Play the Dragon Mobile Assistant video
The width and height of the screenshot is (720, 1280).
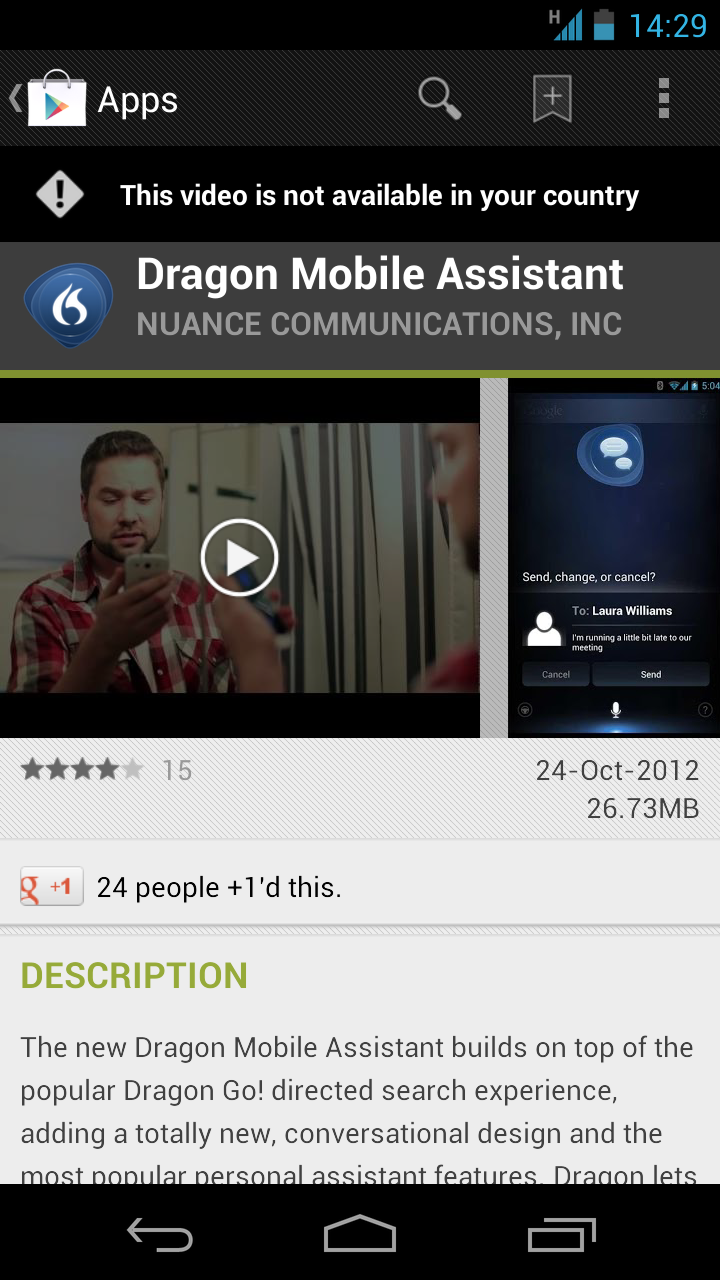click(x=239, y=558)
